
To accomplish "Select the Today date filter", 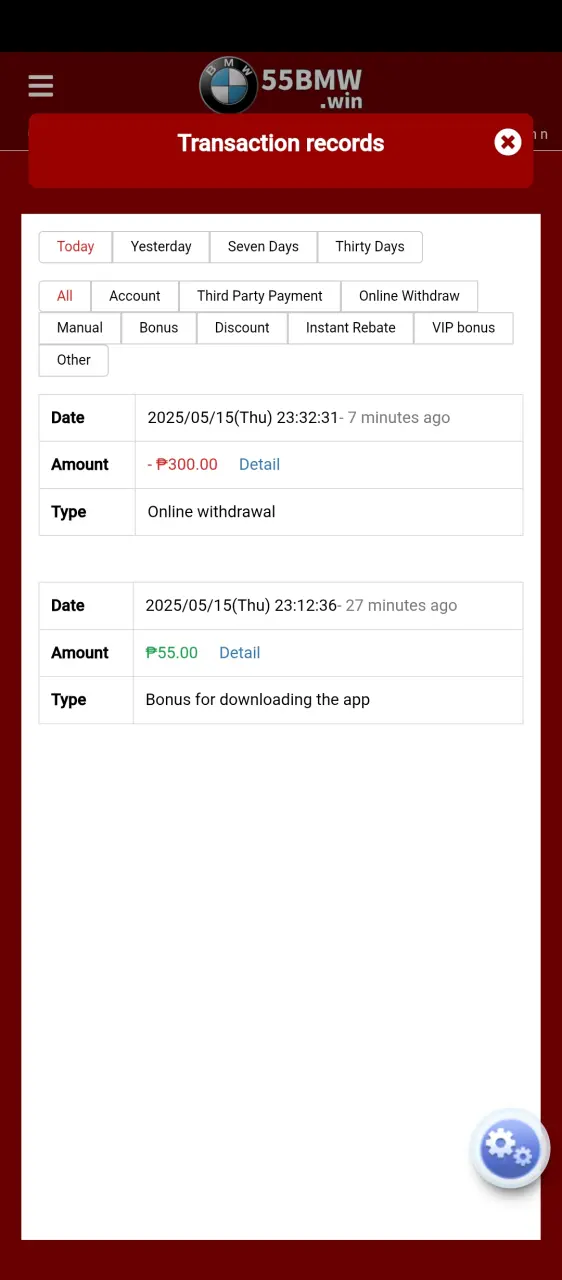I will click(x=75, y=247).
